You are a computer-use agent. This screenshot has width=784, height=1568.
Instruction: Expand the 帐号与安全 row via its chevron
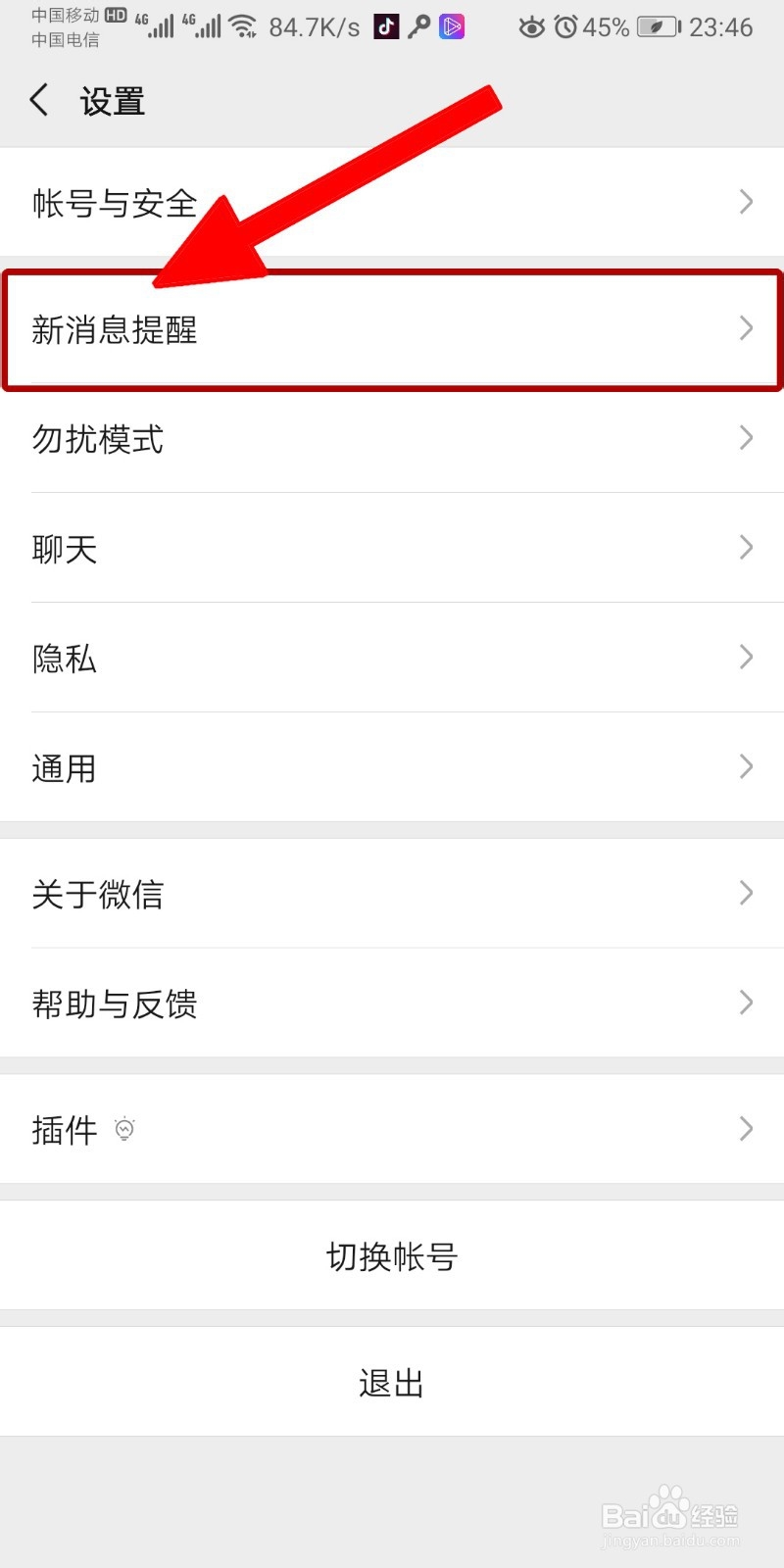745,202
